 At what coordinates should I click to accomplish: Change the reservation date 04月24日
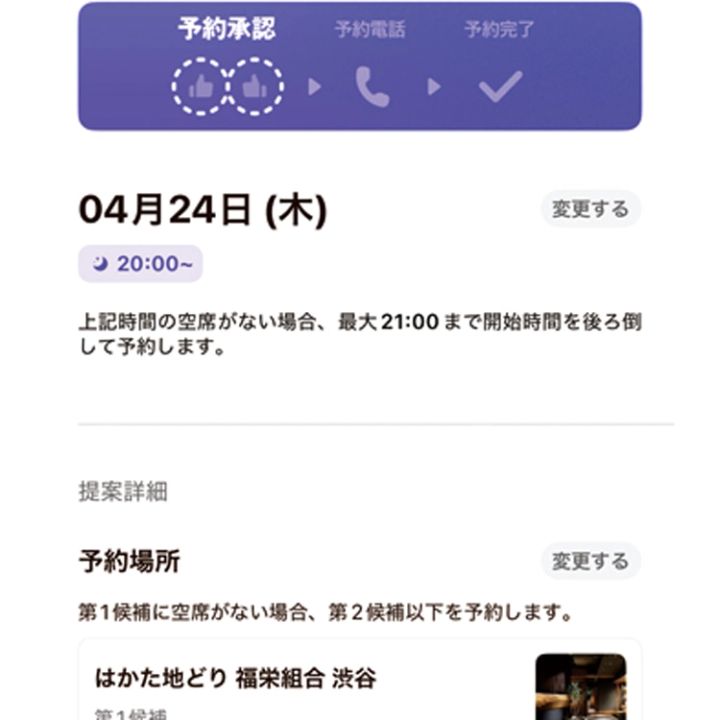pyautogui.click(x=590, y=209)
